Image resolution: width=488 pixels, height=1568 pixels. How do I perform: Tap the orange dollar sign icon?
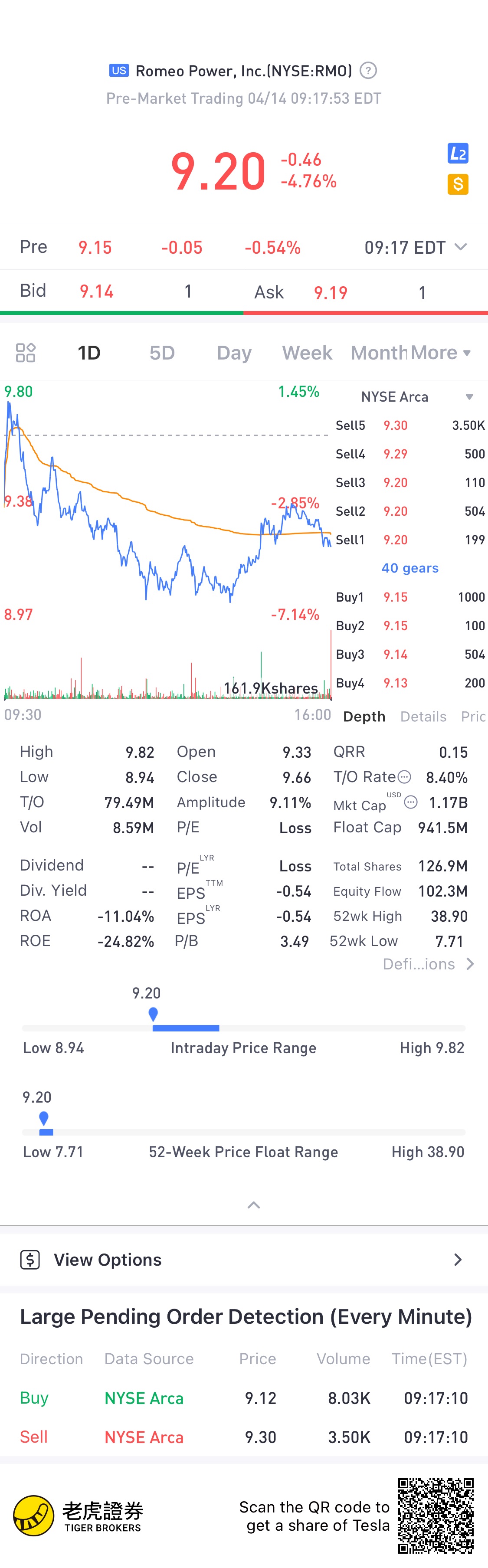pyautogui.click(x=458, y=184)
